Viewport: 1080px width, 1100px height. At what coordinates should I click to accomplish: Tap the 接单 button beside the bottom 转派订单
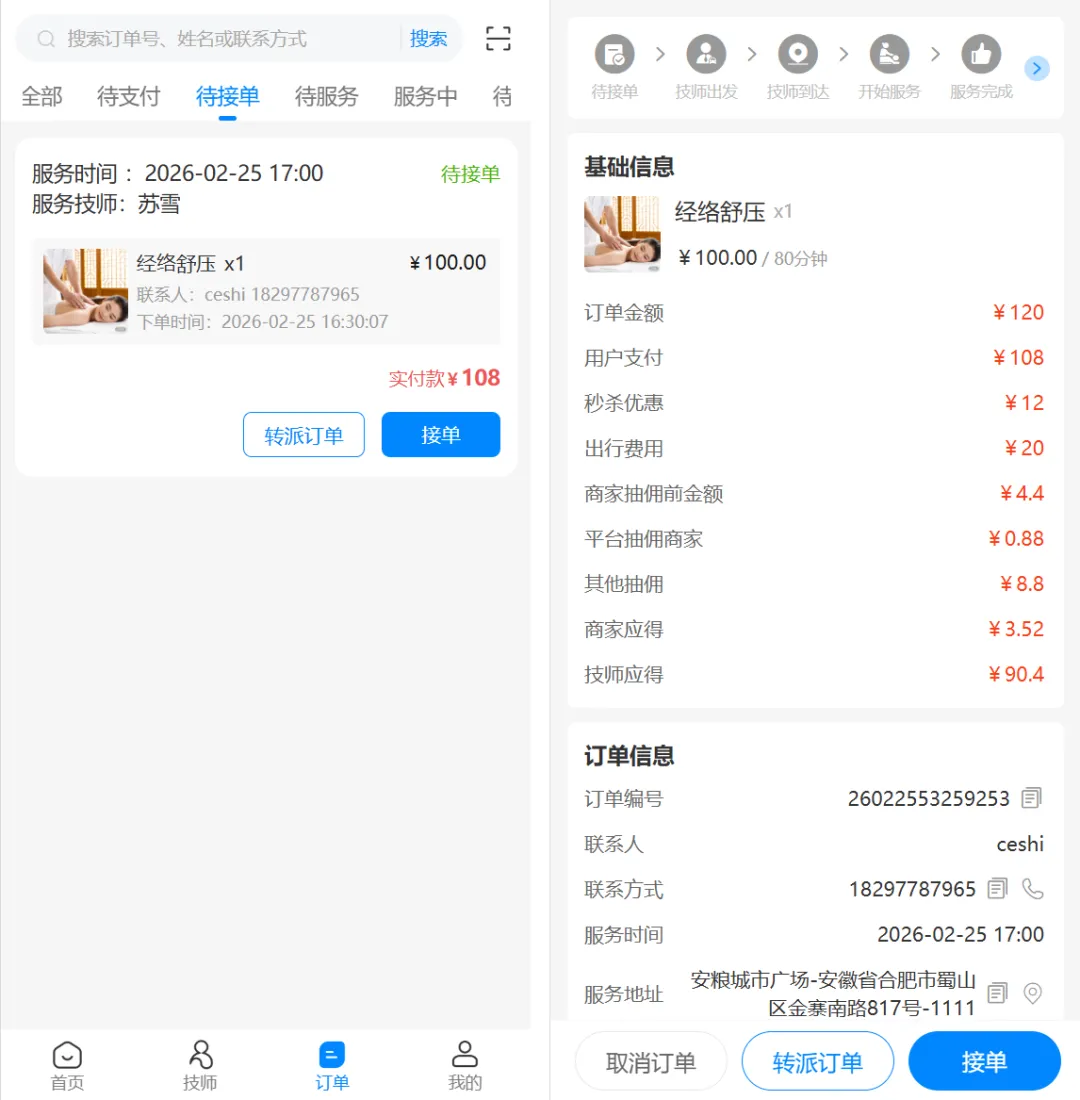[984, 1061]
